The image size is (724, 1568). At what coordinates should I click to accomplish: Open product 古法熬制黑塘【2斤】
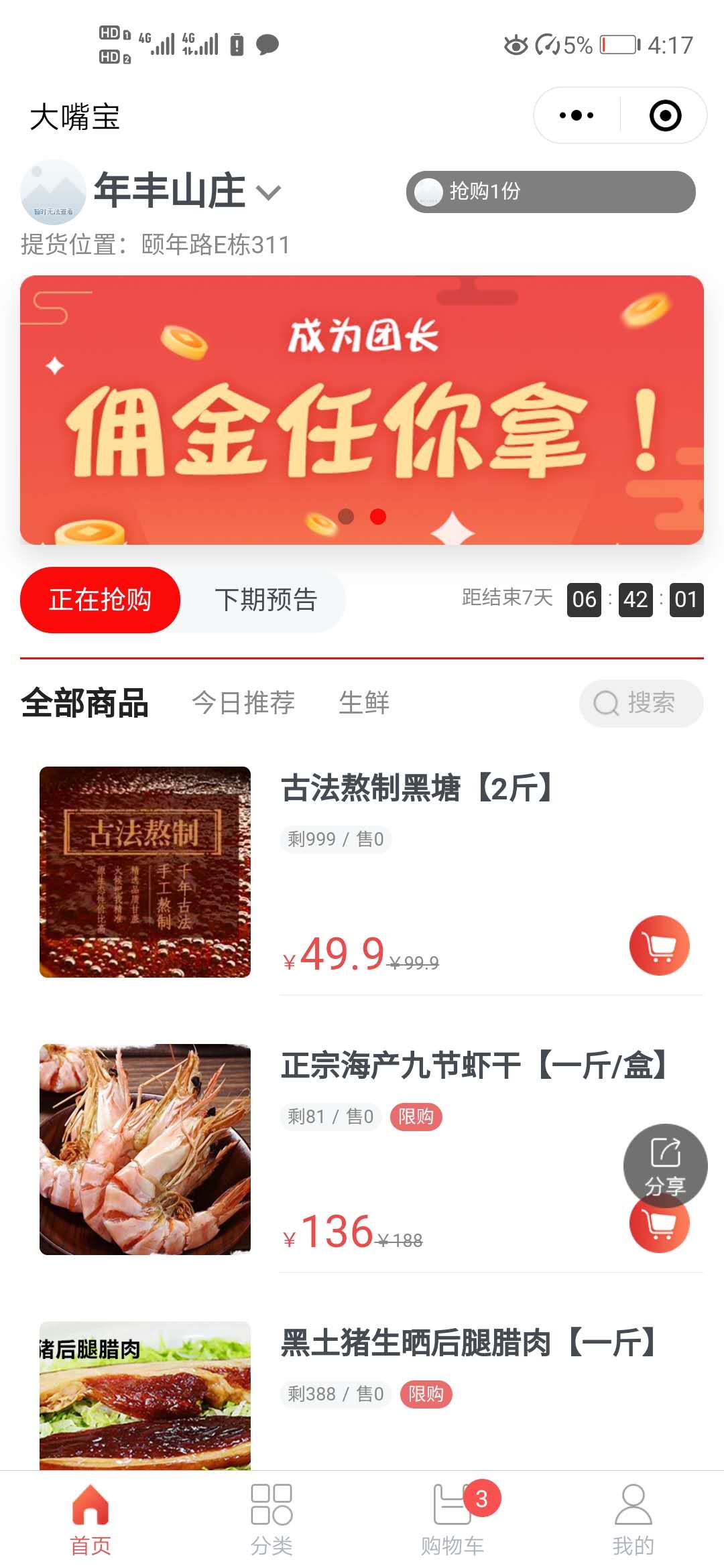(416, 788)
